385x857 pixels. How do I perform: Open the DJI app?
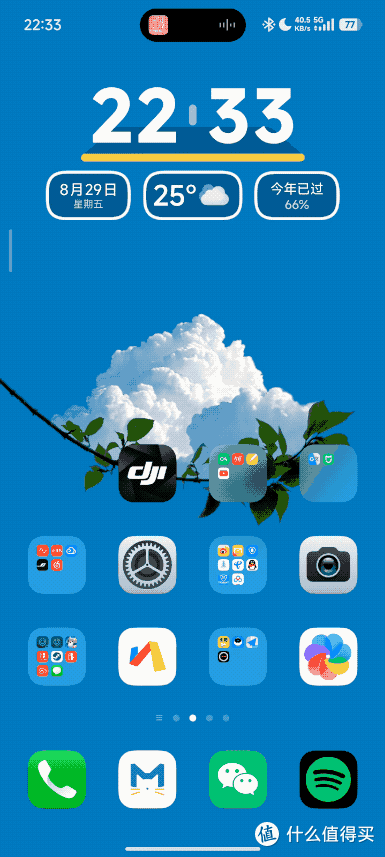148,473
